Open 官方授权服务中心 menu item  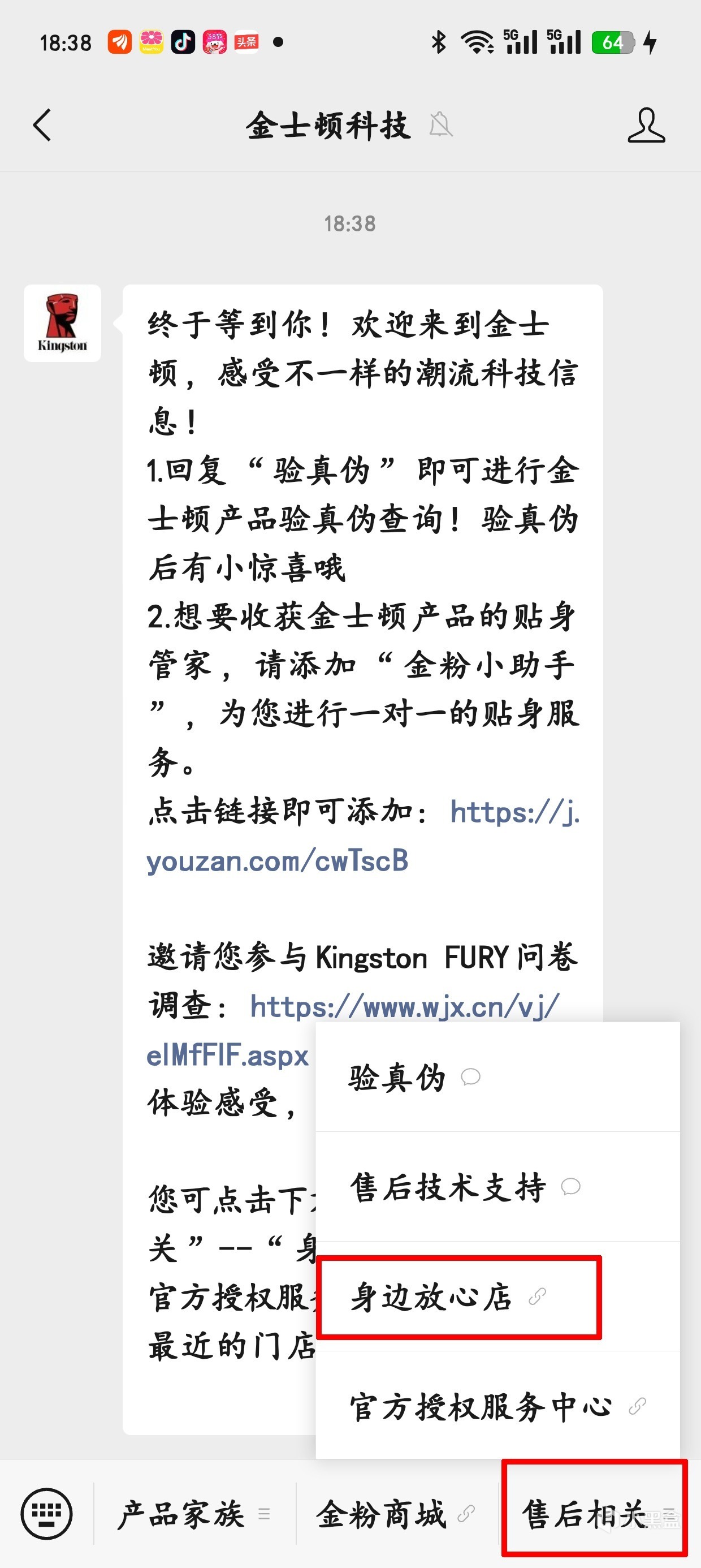pos(496,1407)
